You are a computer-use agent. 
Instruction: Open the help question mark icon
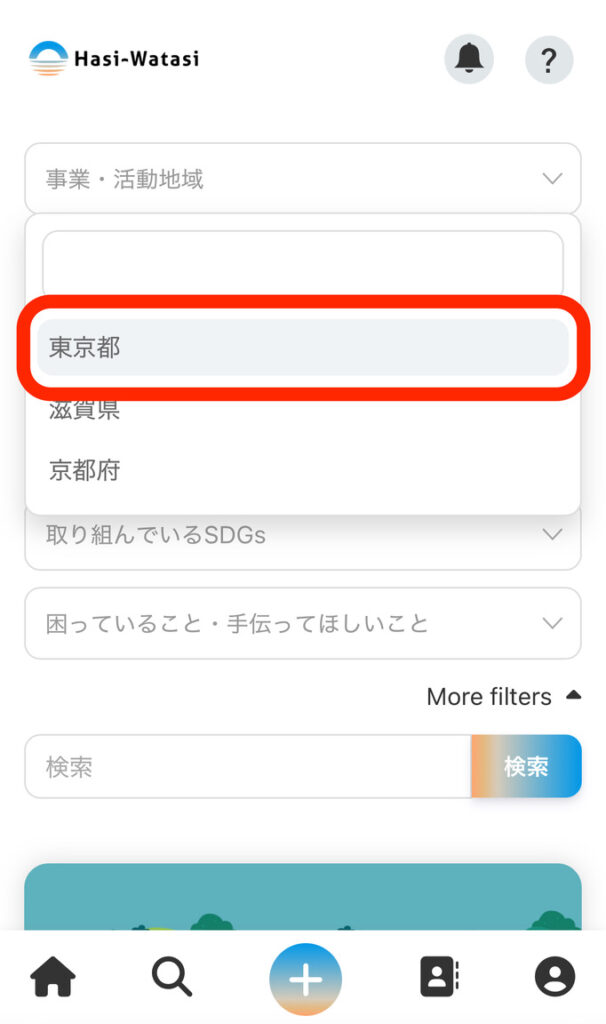tap(548, 60)
